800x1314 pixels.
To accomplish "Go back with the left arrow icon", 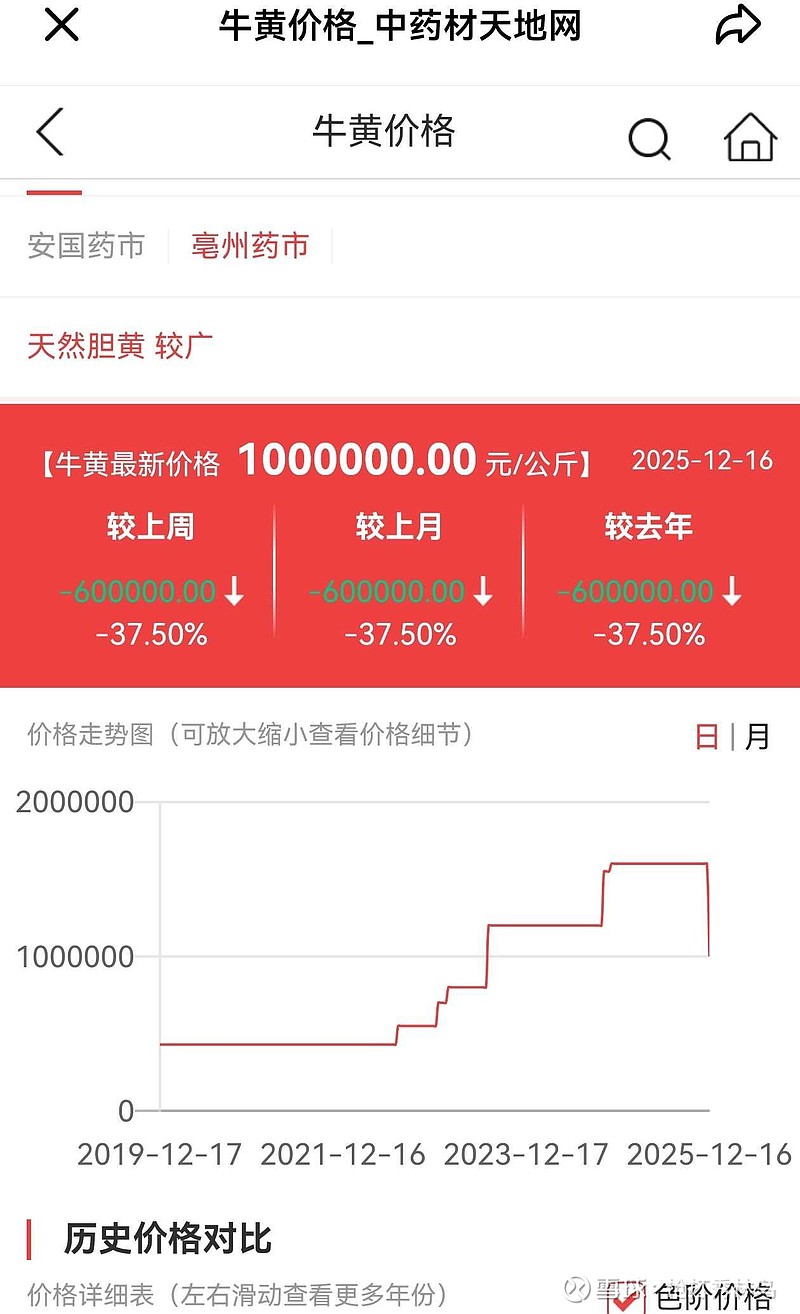I will tap(49, 131).
